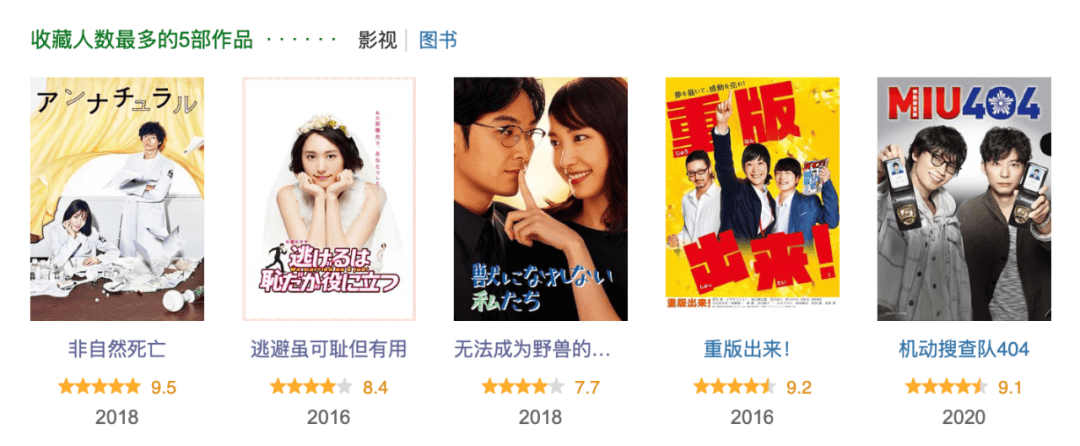
Task: Tap the 机动搜查队404 title link
Action: (964, 349)
